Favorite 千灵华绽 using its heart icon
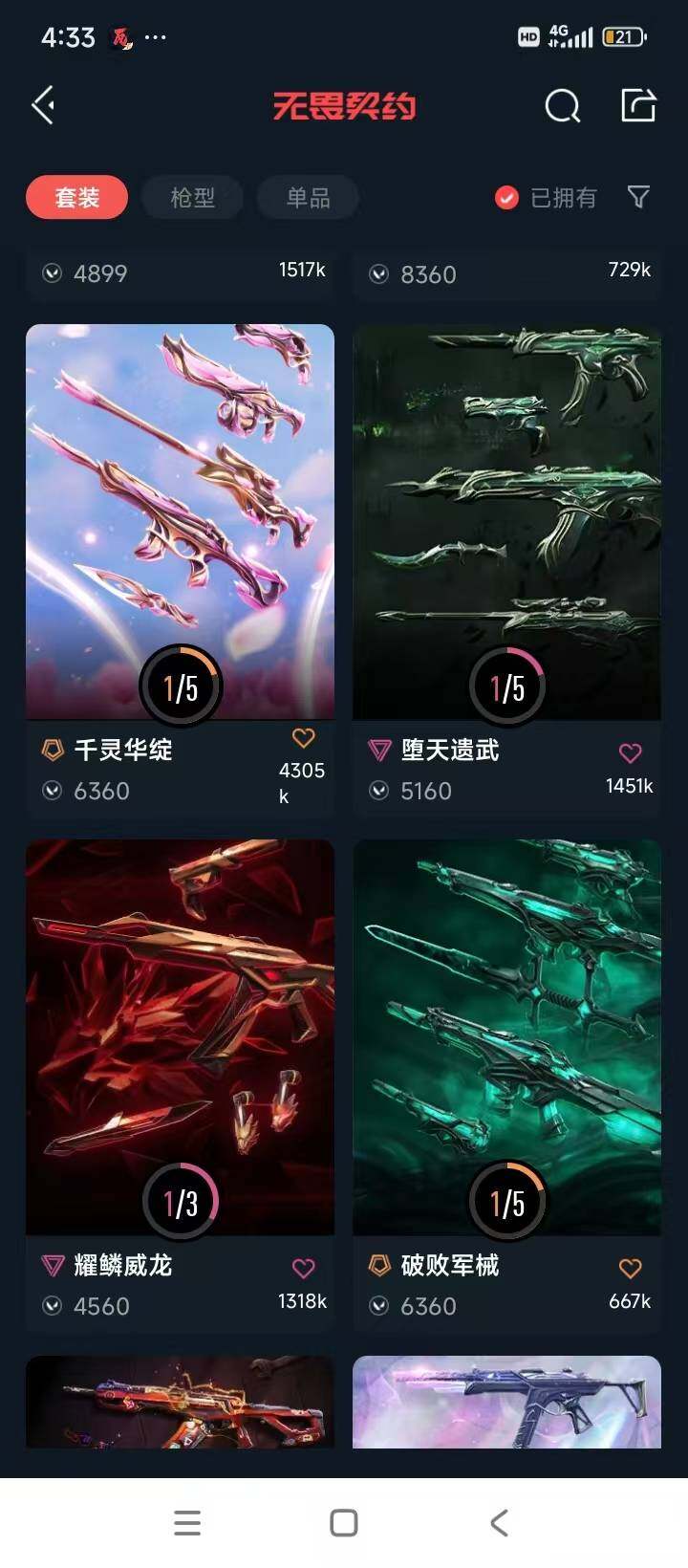This screenshot has width=688, height=1568. (304, 737)
